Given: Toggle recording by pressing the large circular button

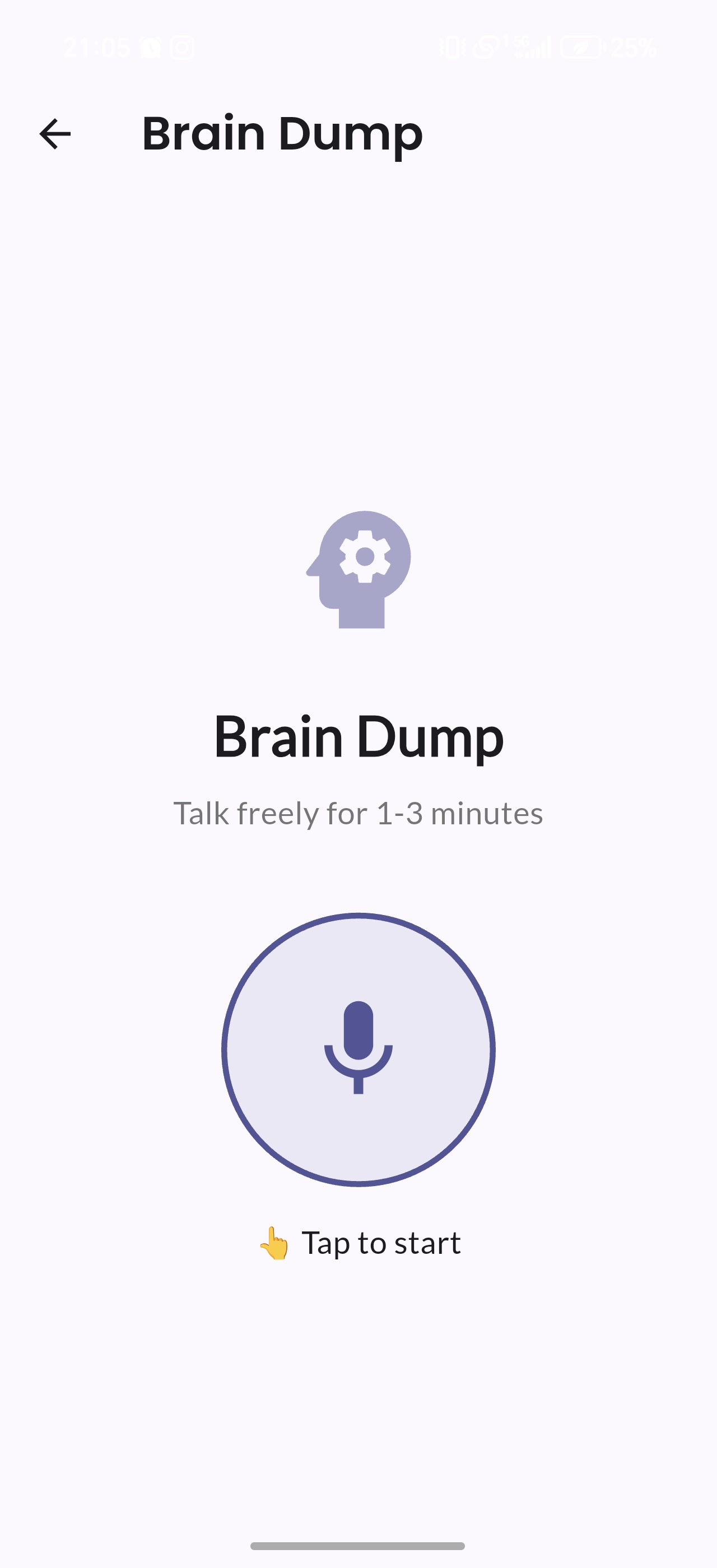Looking at the screenshot, I should click(358, 1048).
